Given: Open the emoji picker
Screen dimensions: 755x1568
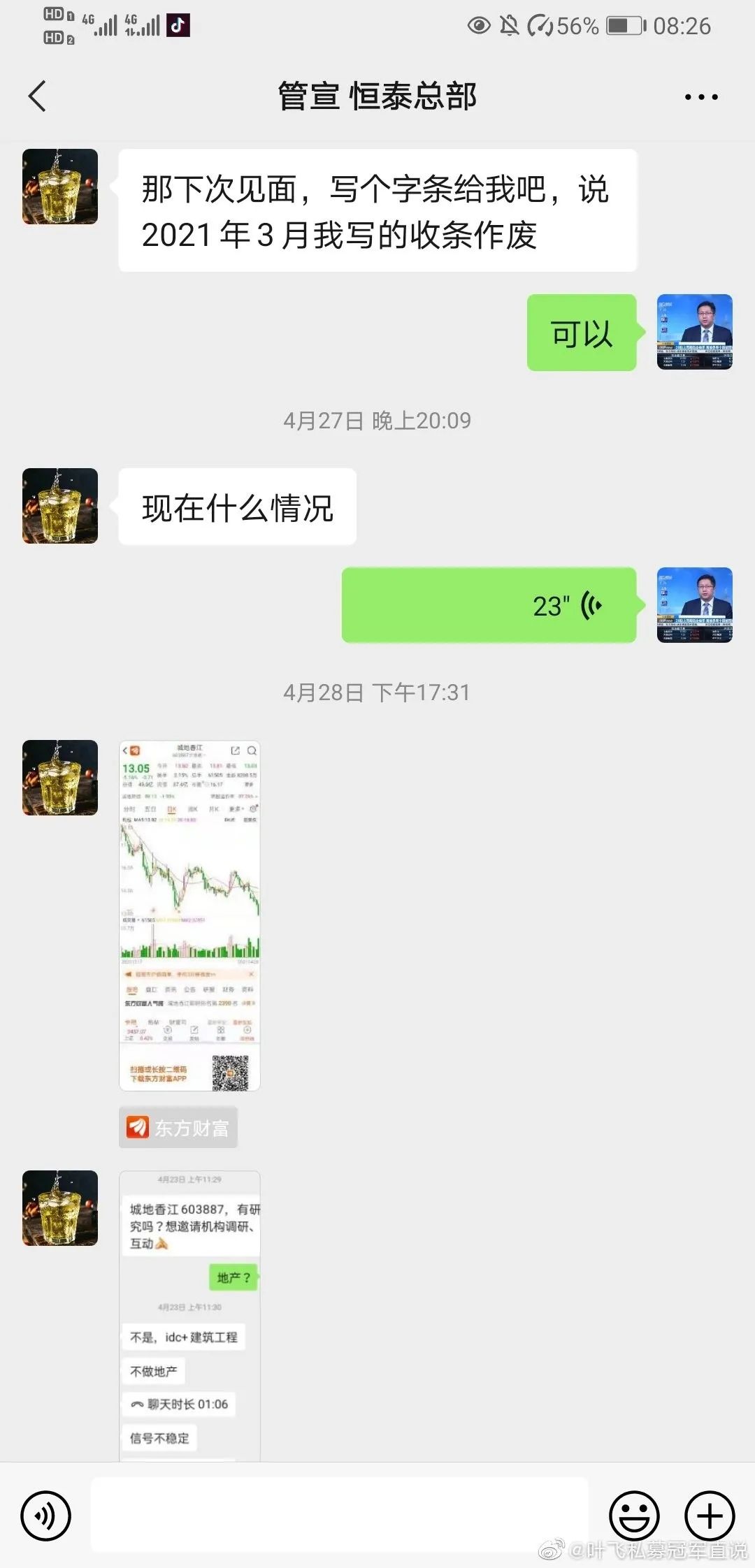Looking at the screenshot, I should click(x=634, y=1516).
